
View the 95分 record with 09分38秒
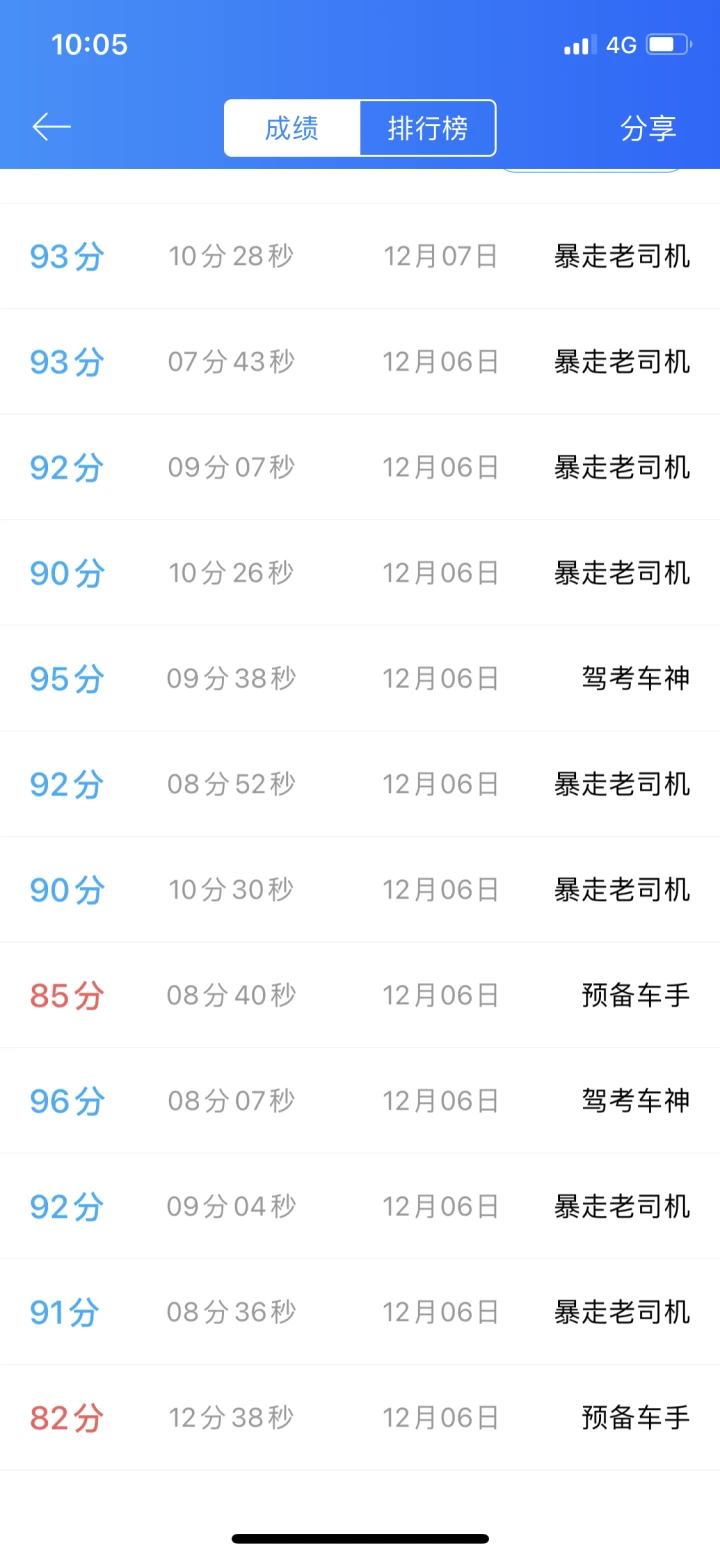(360, 679)
